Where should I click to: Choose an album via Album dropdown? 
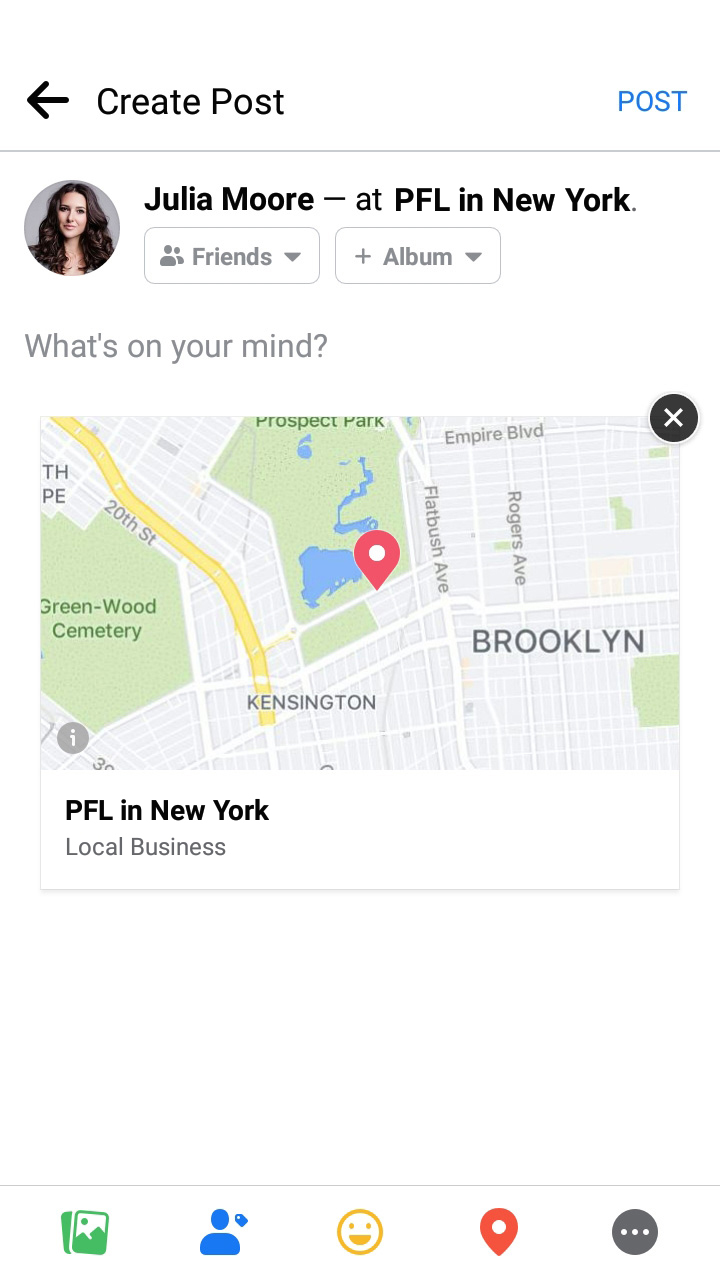pyautogui.click(x=418, y=256)
